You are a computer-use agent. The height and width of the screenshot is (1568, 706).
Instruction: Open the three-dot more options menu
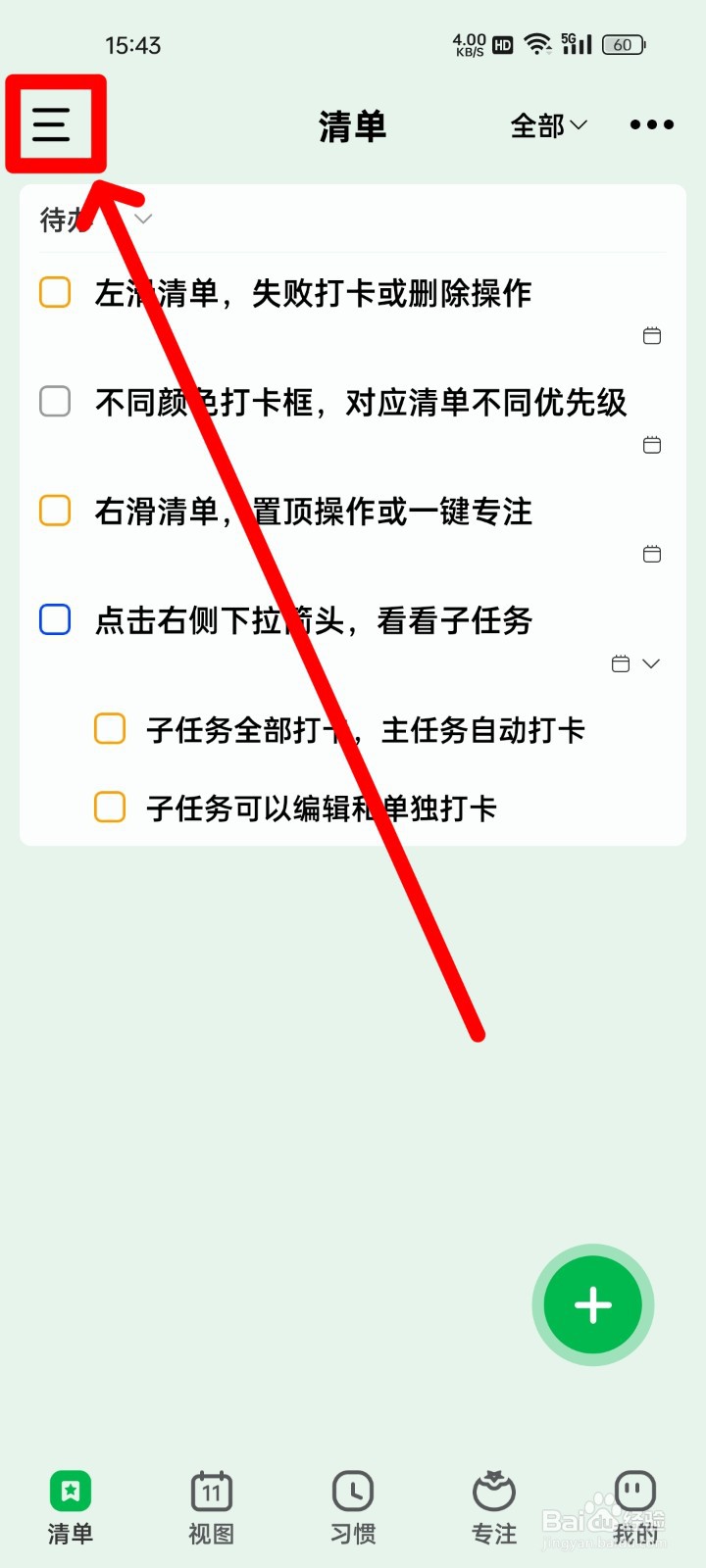[650, 125]
